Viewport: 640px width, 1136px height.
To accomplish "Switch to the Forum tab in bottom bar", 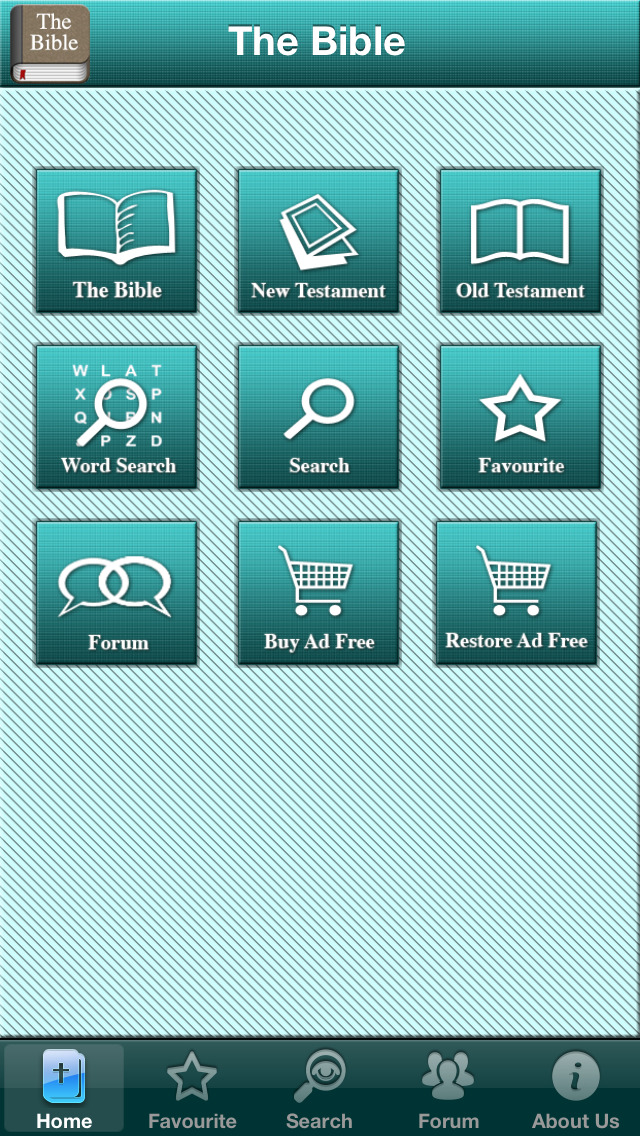I will 448,1089.
